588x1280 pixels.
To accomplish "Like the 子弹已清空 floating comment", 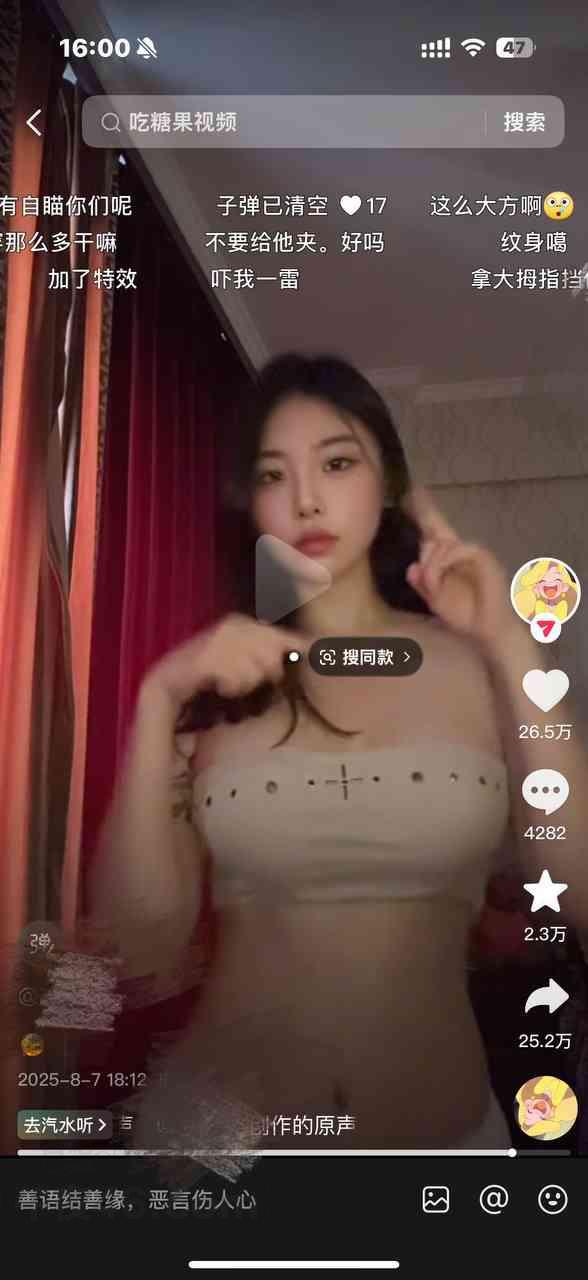I will (x=350, y=206).
